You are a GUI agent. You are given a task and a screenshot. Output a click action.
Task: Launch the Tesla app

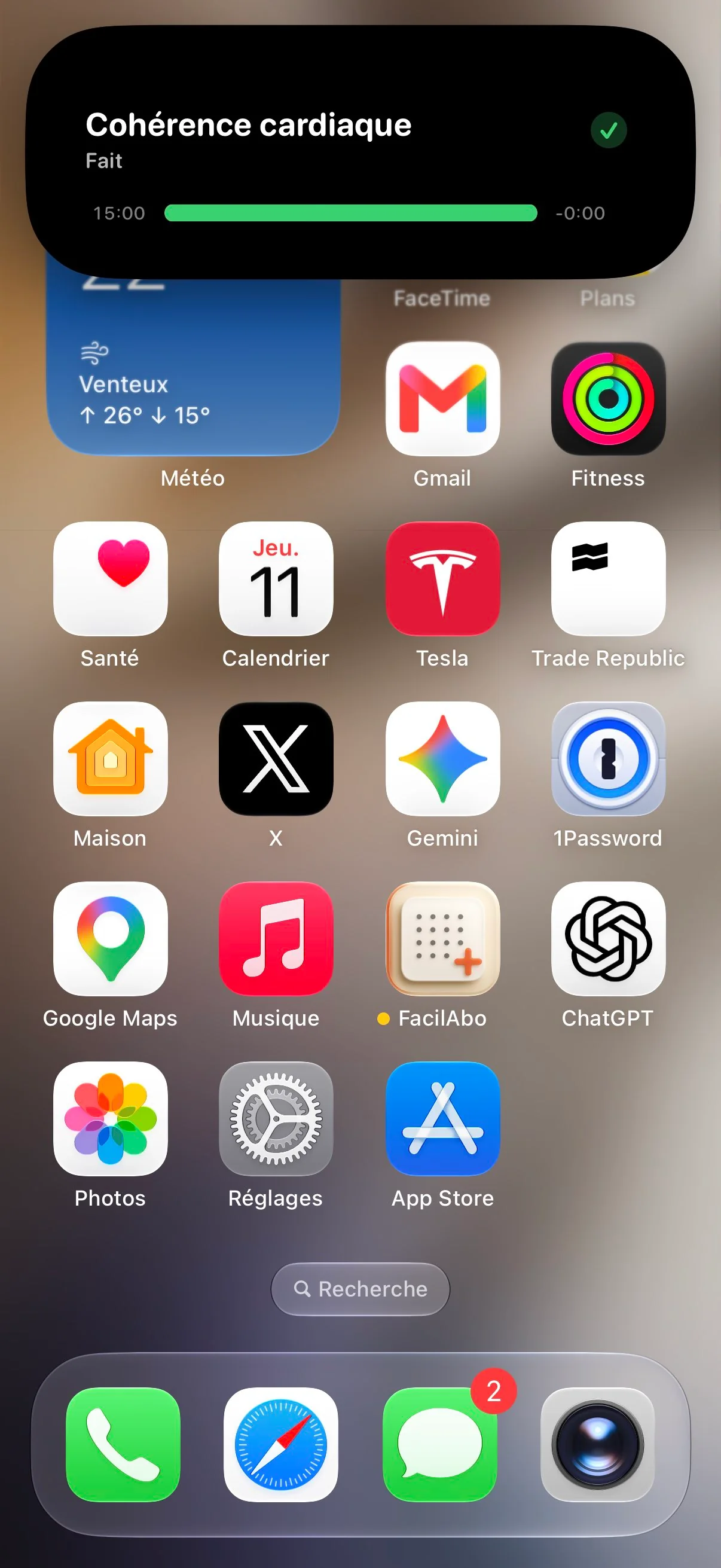point(442,579)
